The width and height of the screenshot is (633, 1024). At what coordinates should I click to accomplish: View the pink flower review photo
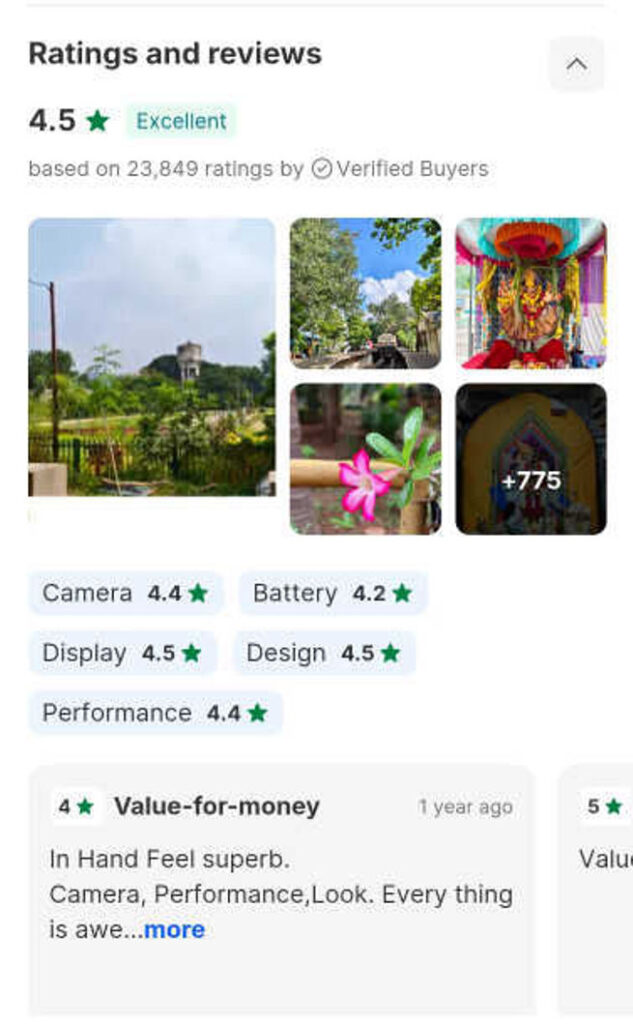click(365, 459)
